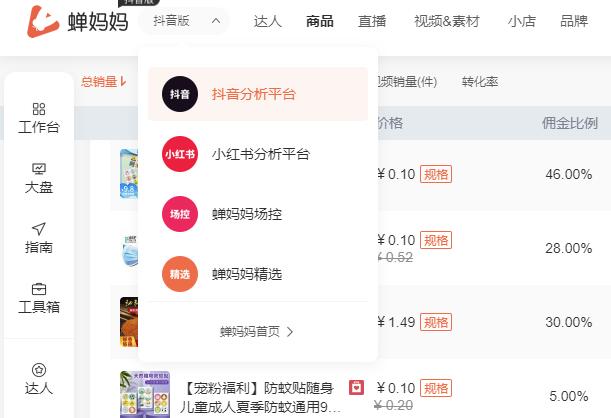Open 工具箱 in the sidebar
Screen dimensions: 611x418
[39, 297]
